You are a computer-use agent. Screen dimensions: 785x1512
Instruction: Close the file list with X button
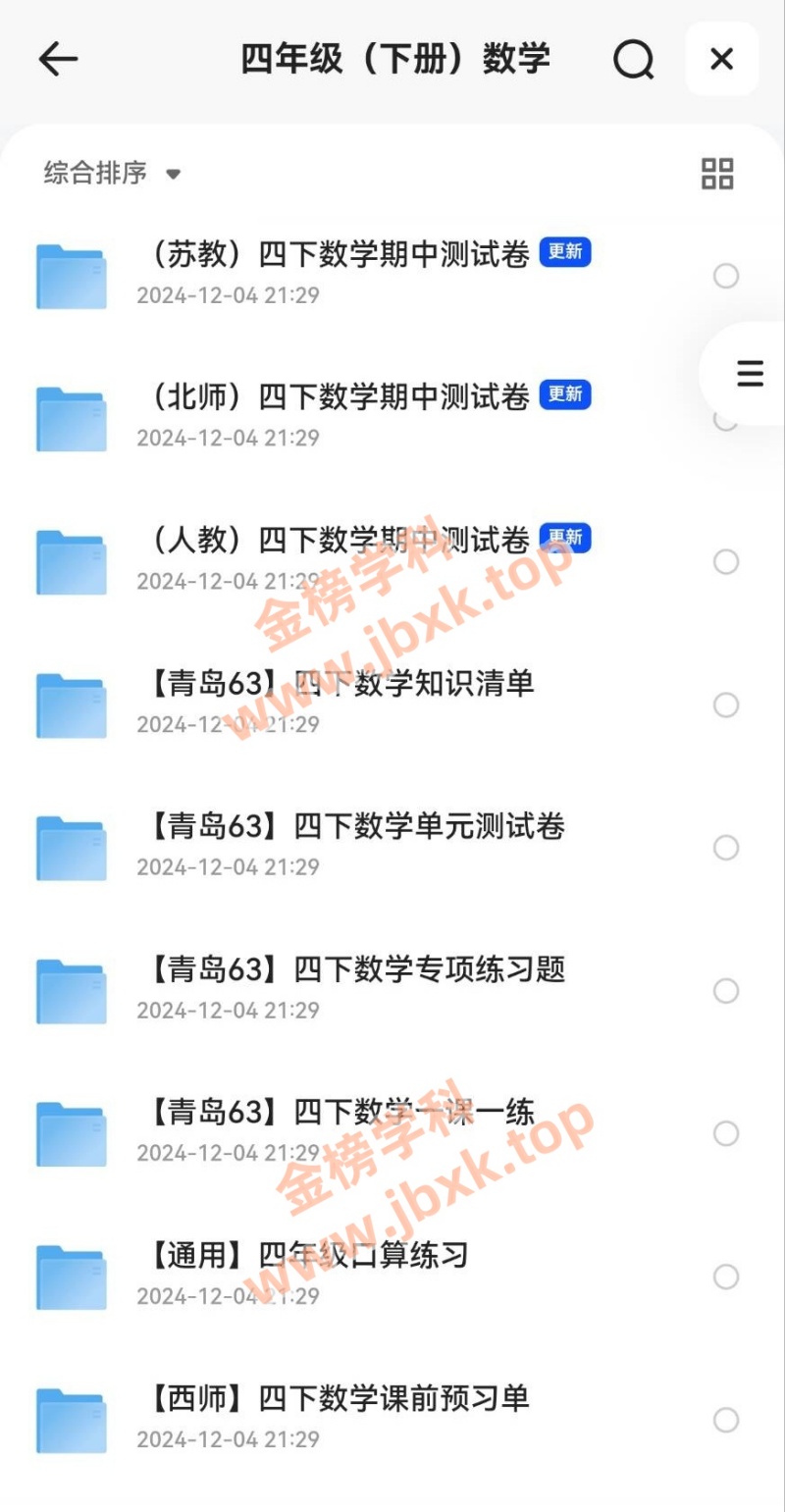tap(722, 59)
